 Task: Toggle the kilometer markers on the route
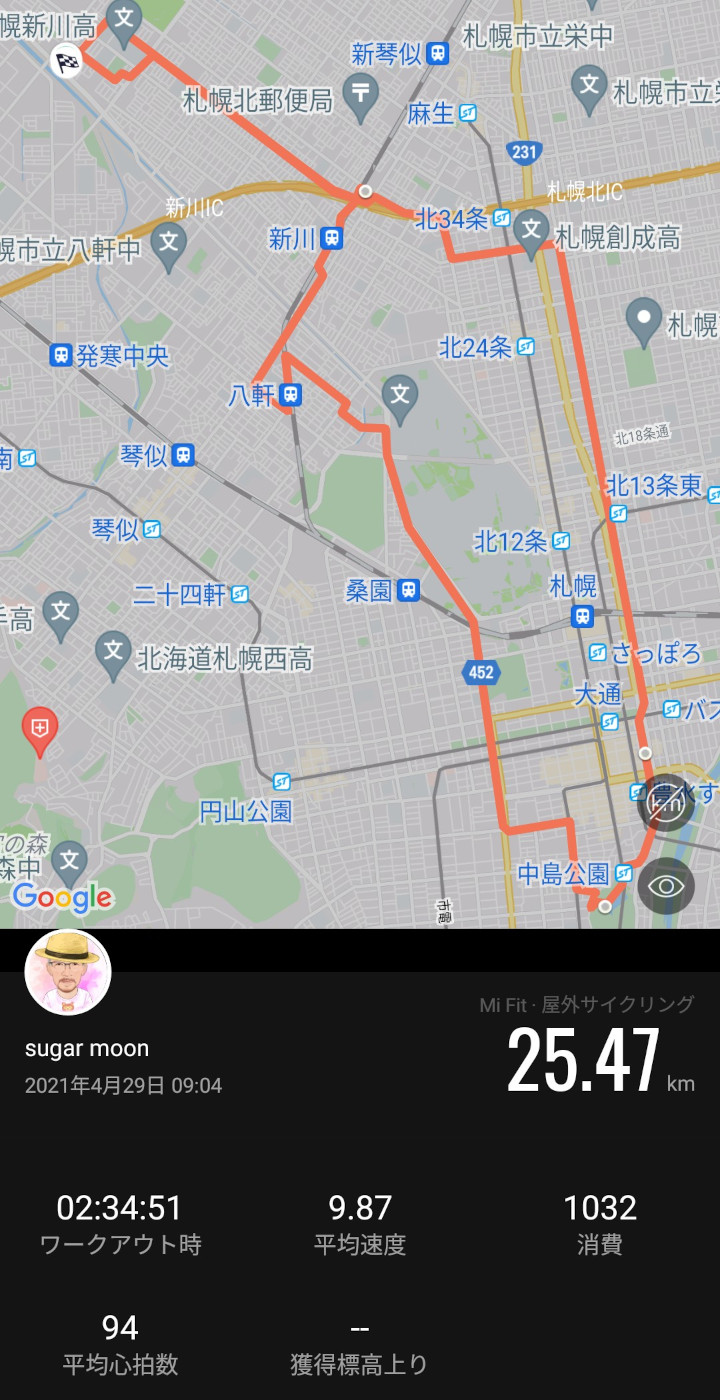[666, 803]
